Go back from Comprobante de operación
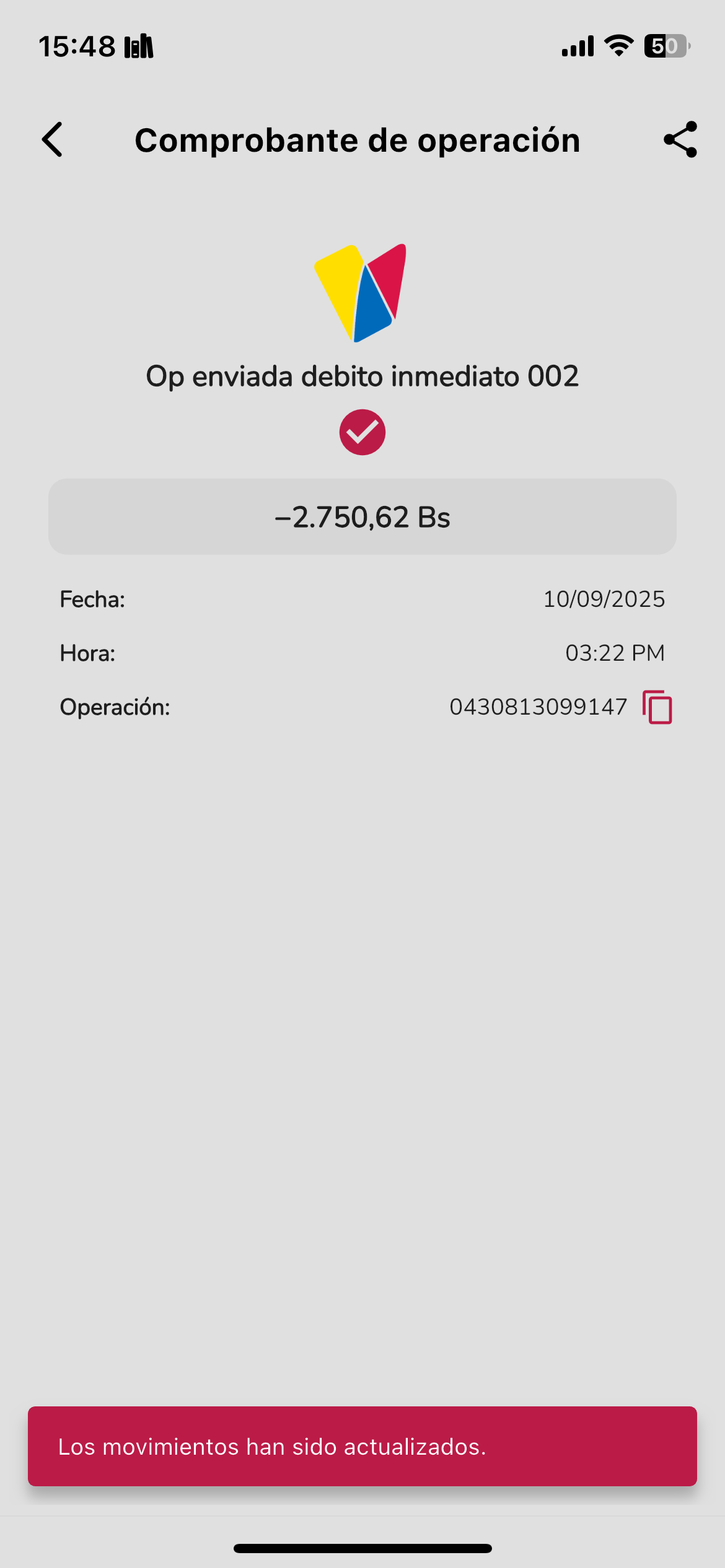Screen dimensions: 725x1568 point(53,140)
